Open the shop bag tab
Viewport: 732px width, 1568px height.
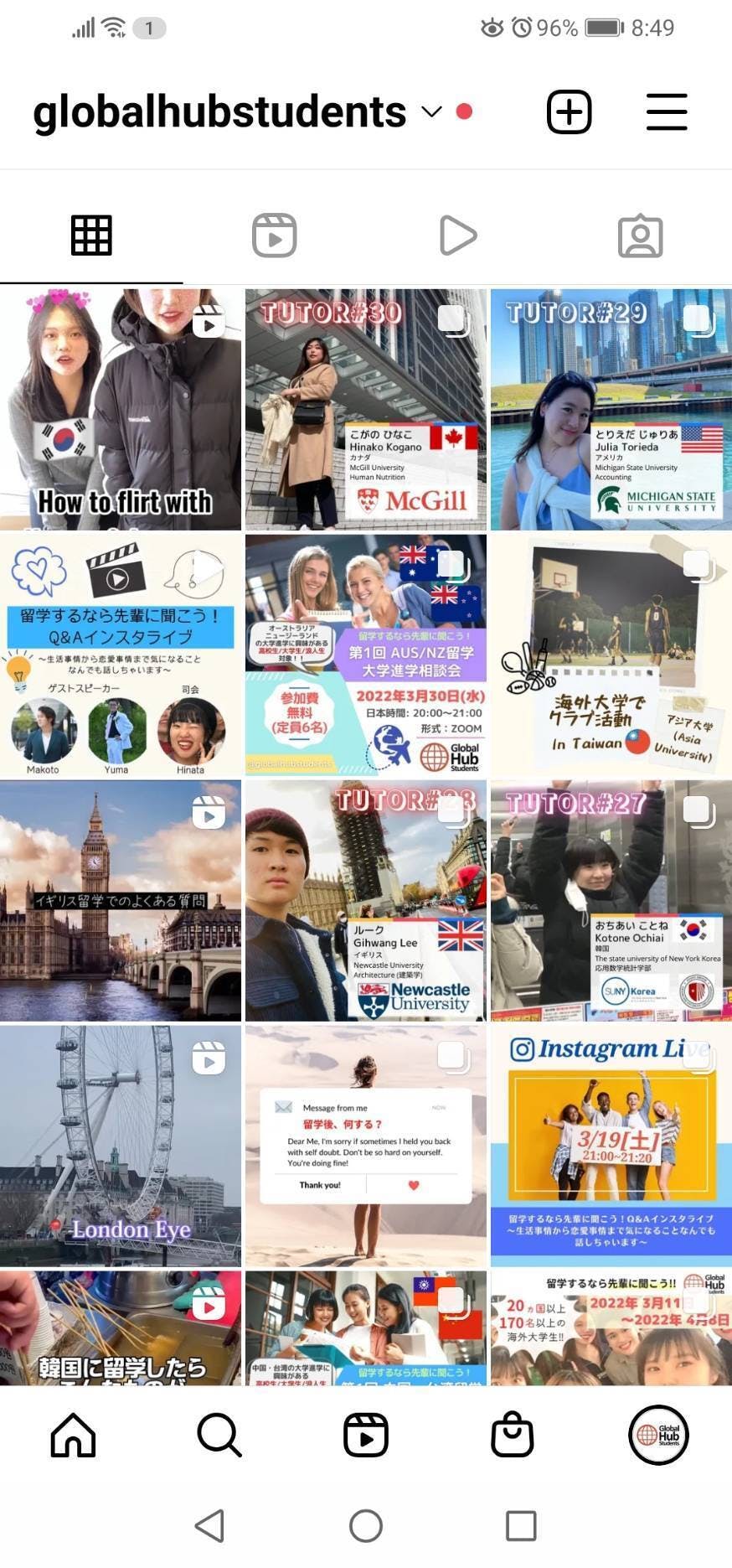tap(512, 1435)
